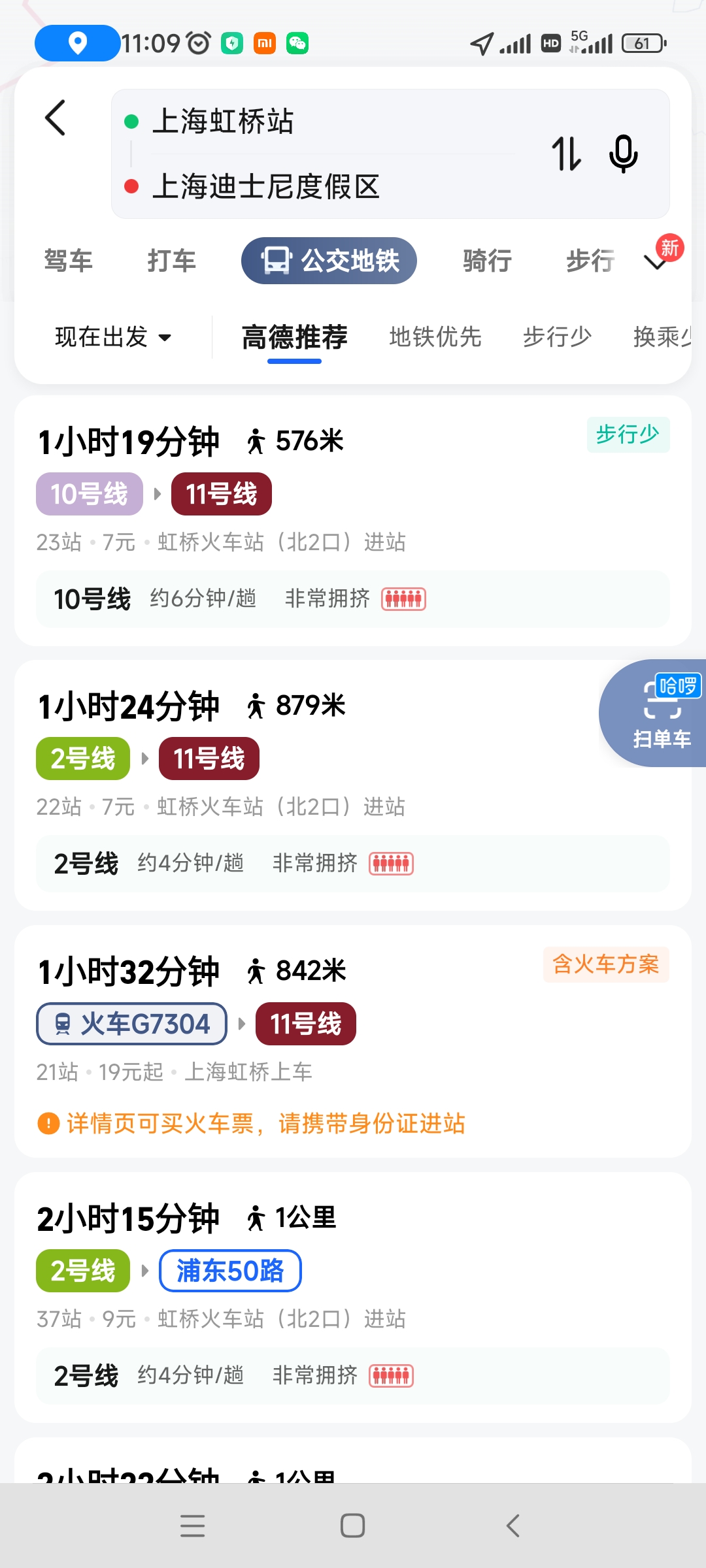Expand more travel modes with the chevron
The image size is (706, 1568).
point(656,262)
